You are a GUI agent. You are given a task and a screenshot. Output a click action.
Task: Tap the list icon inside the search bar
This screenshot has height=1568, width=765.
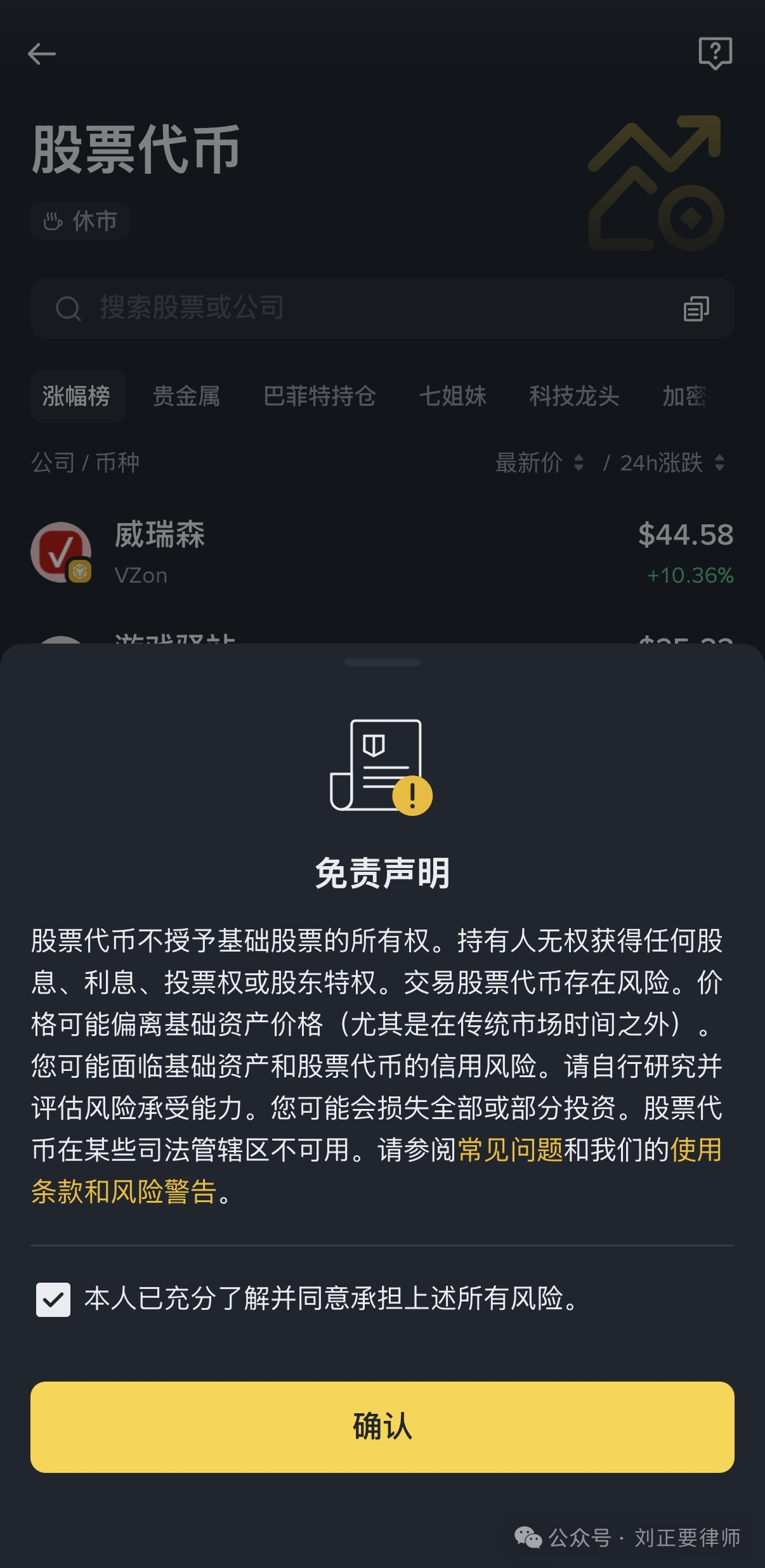[696, 309]
